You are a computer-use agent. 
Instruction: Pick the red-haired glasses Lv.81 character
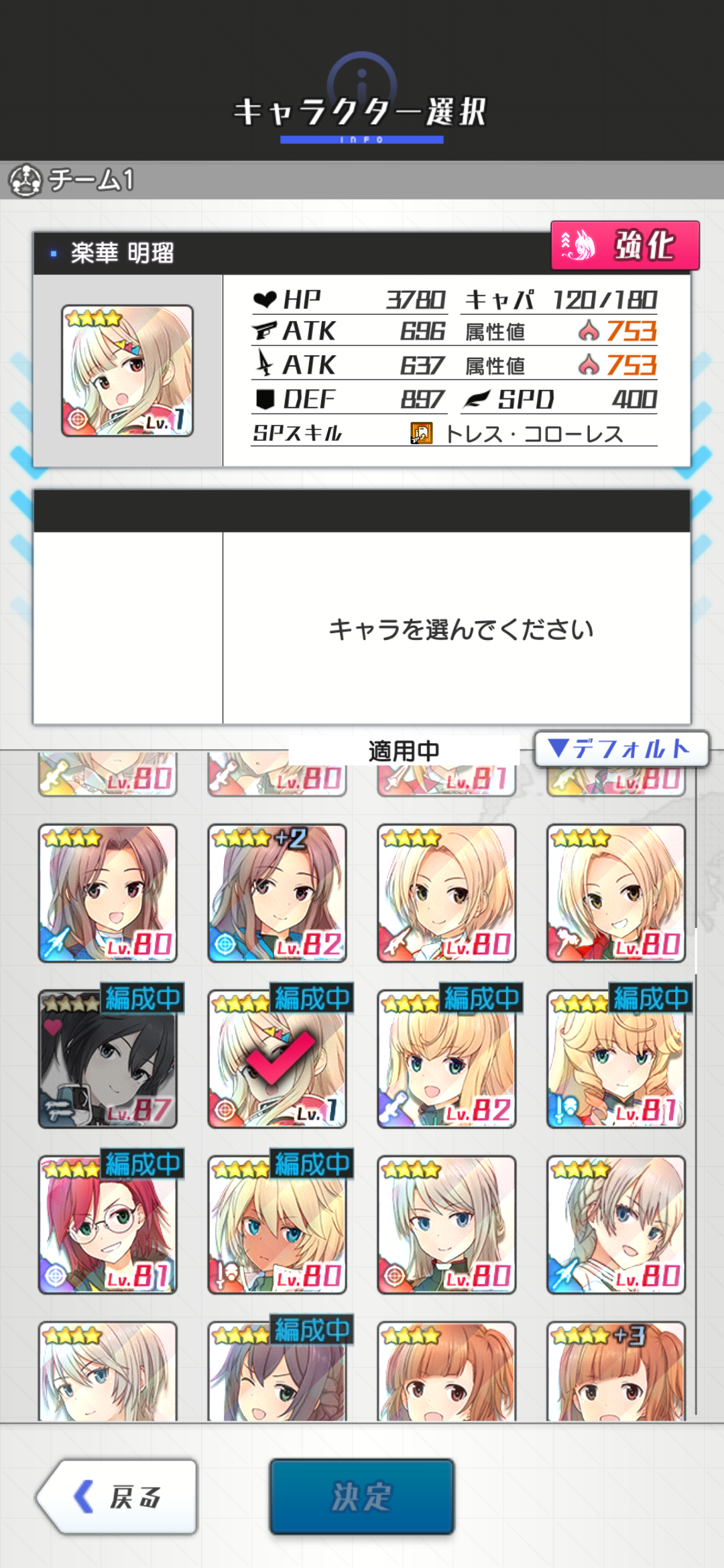(107, 1224)
